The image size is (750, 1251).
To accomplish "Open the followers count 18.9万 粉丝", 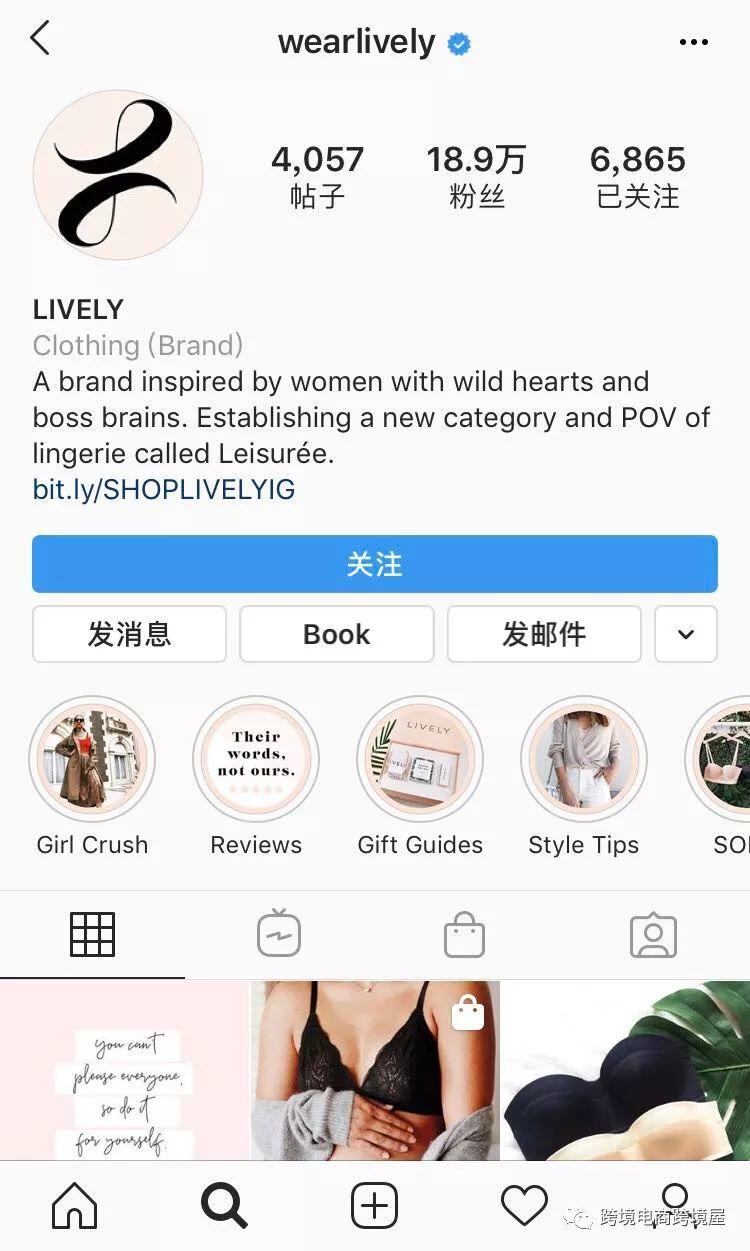I will (475, 175).
